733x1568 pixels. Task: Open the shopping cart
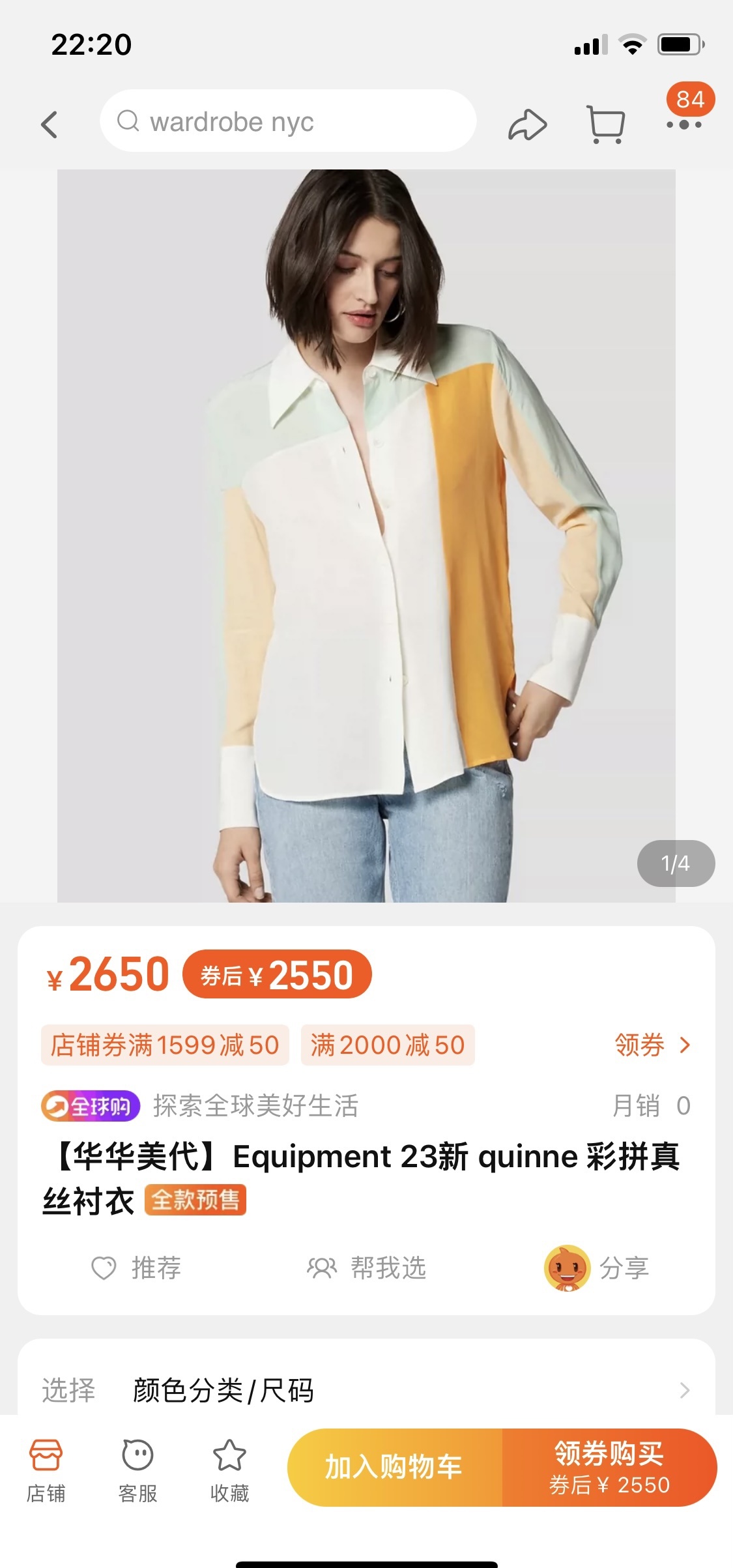tap(606, 124)
